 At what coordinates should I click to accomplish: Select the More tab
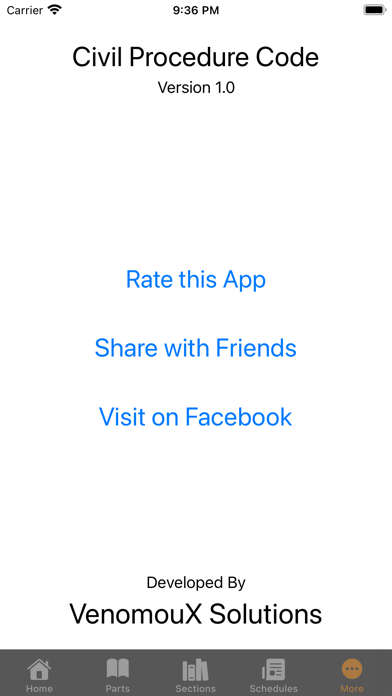[x=352, y=675]
